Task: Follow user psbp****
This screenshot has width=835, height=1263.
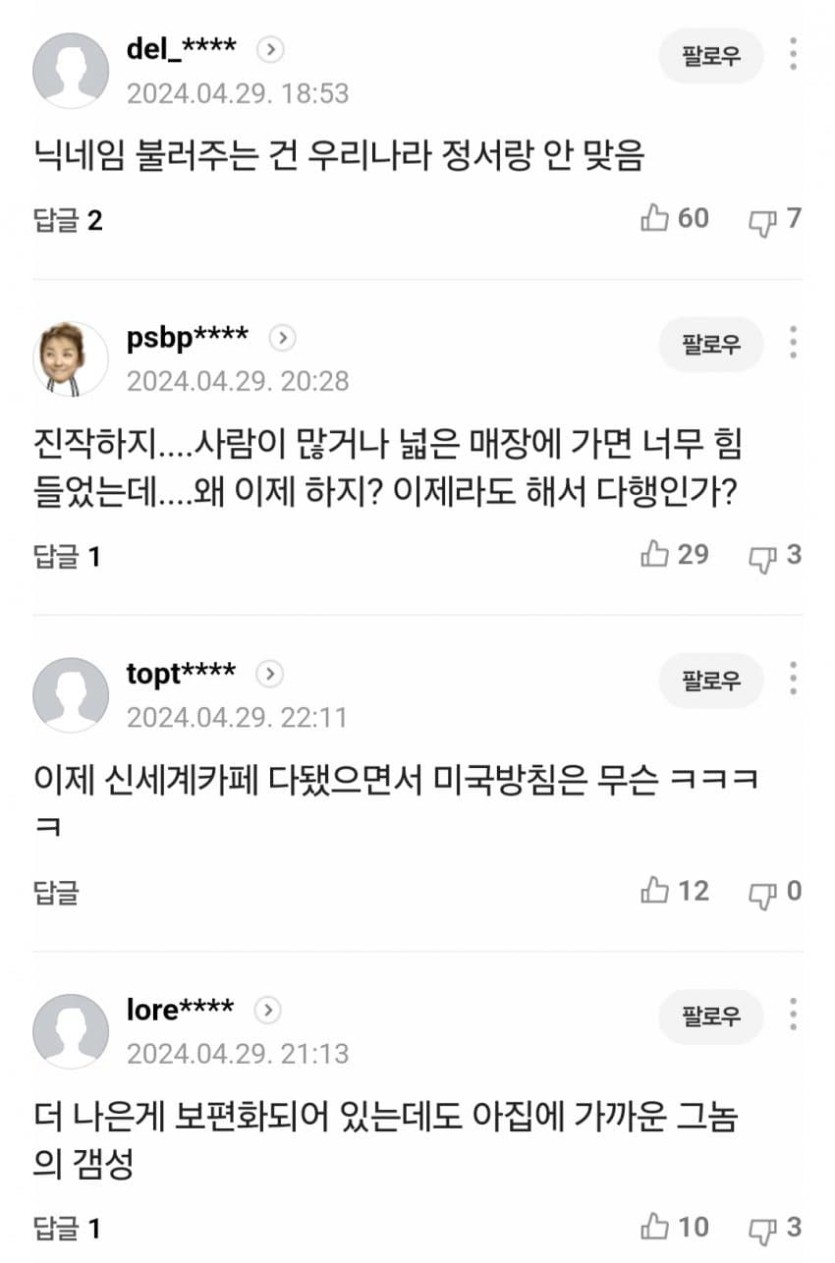Action: point(711,345)
